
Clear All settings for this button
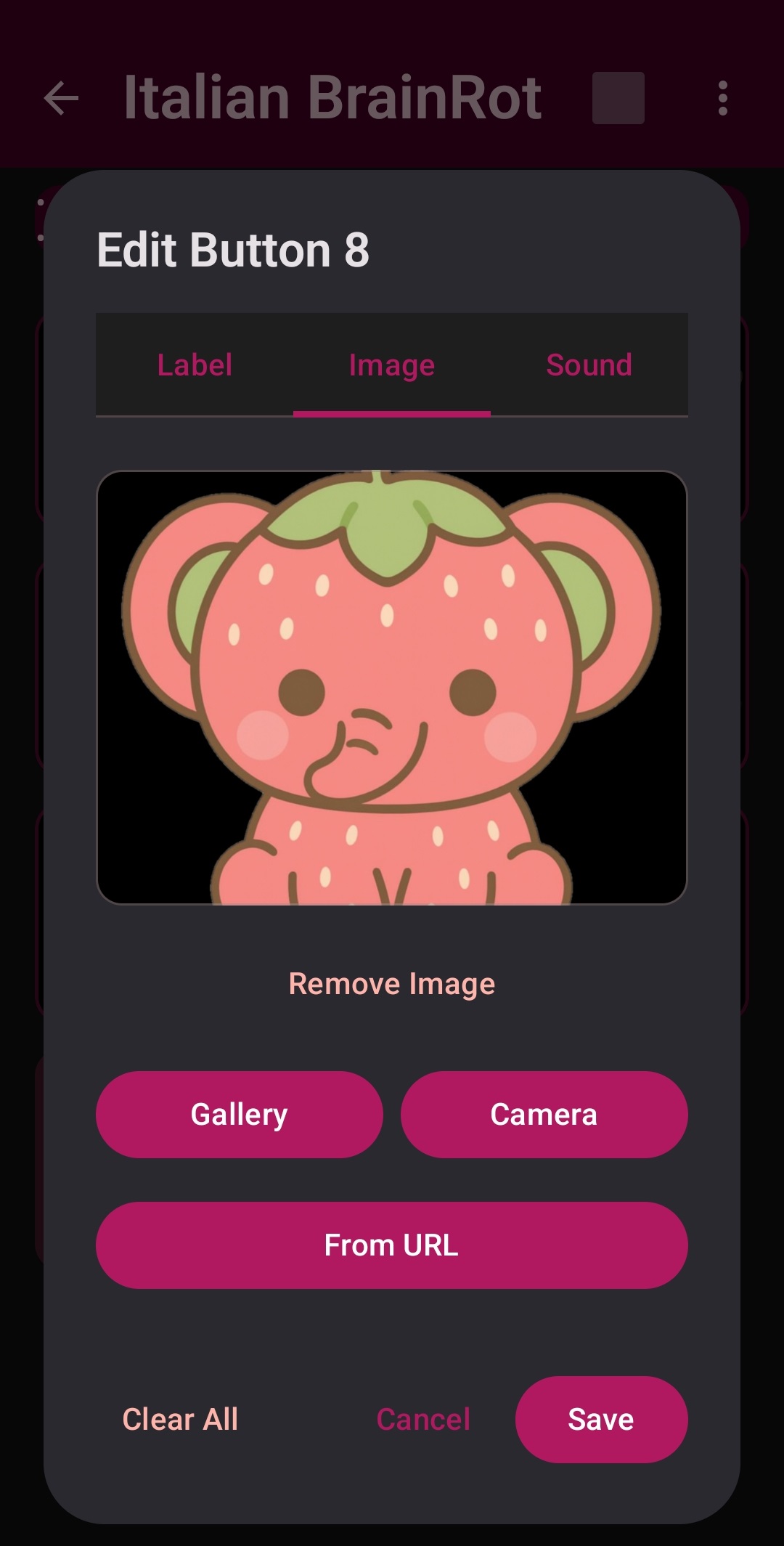pos(181,1420)
